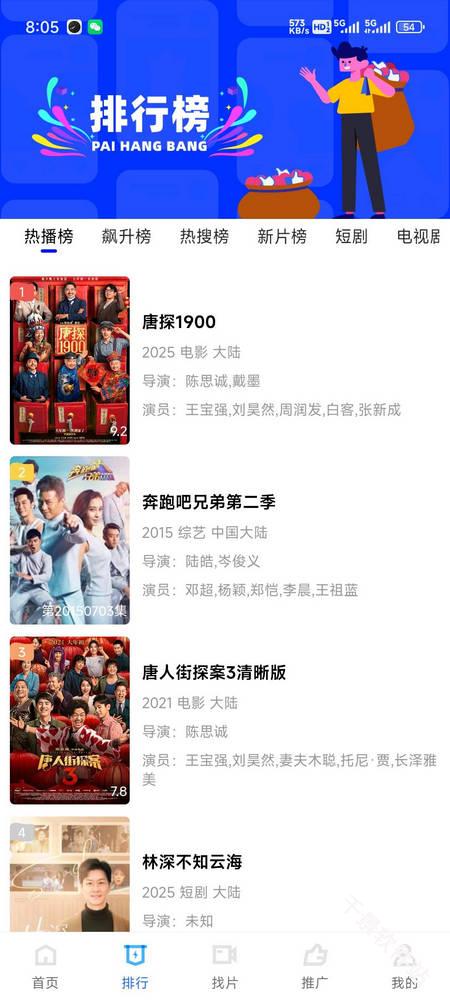This screenshot has width=450, height=1000.
Task: Select the 短剧 ranking tab
Action: pyautogui.click(x=351, y=237)
